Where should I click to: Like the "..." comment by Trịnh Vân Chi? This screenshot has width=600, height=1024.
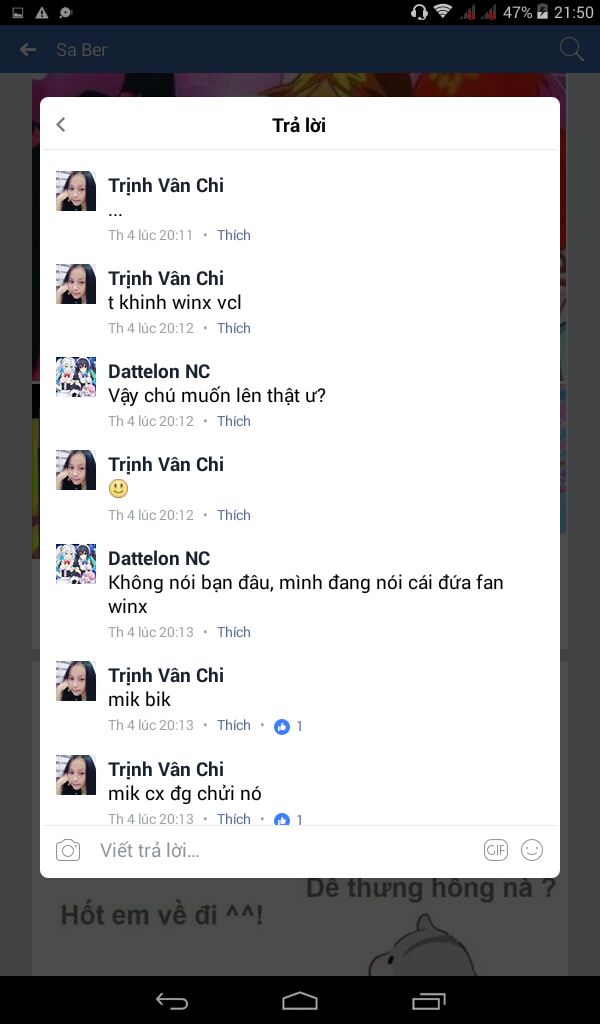pos(234,235)
